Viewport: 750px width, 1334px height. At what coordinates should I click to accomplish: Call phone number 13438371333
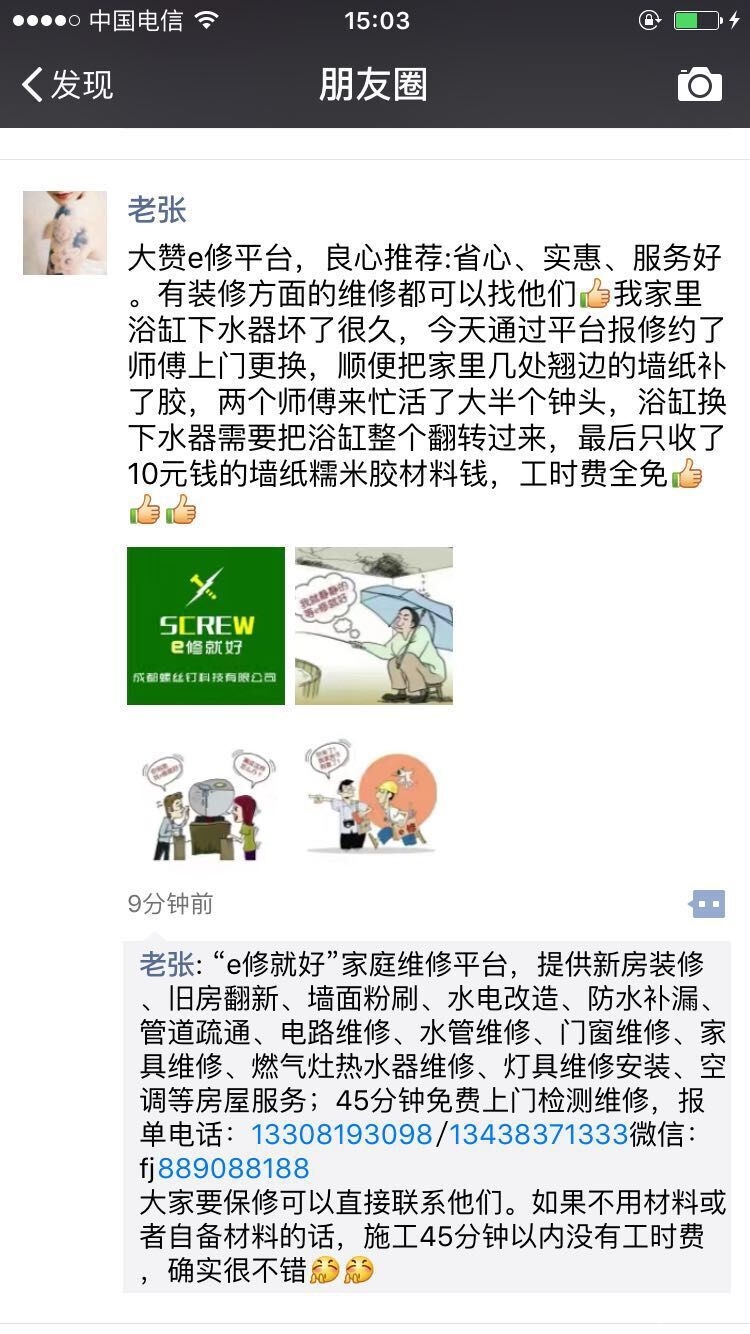(x=537, y=1134)
